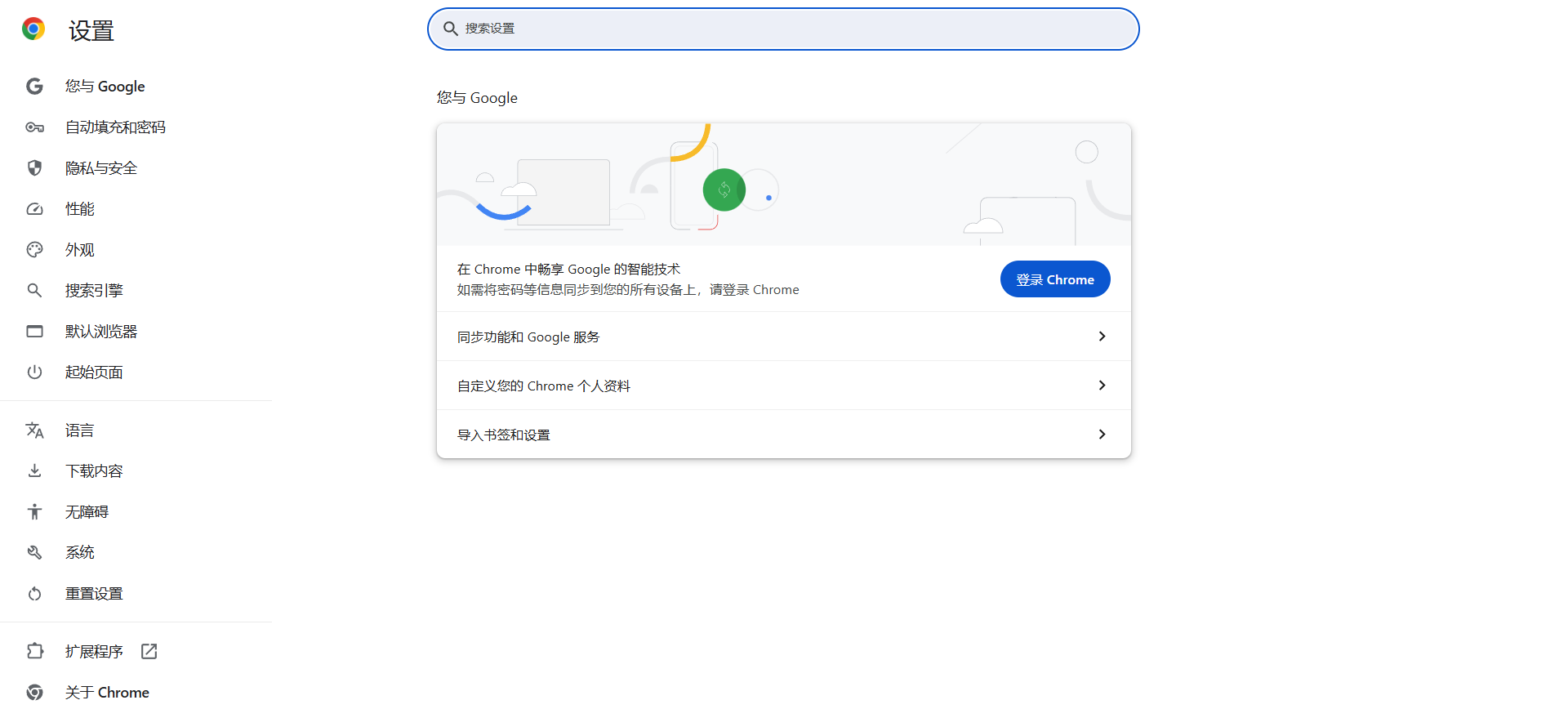Viewport: 1568px width, 718px height.
Task: Select 您与 Google in the sidebar
Action: click(105, 87)
